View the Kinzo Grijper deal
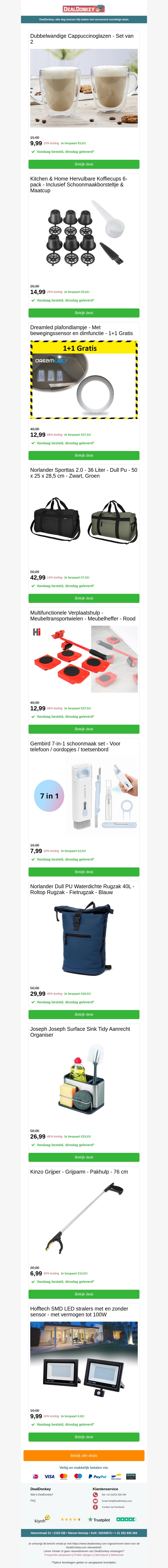Image resolution: width=168 pixels, height=1568 pixels. click(84, 1294)
